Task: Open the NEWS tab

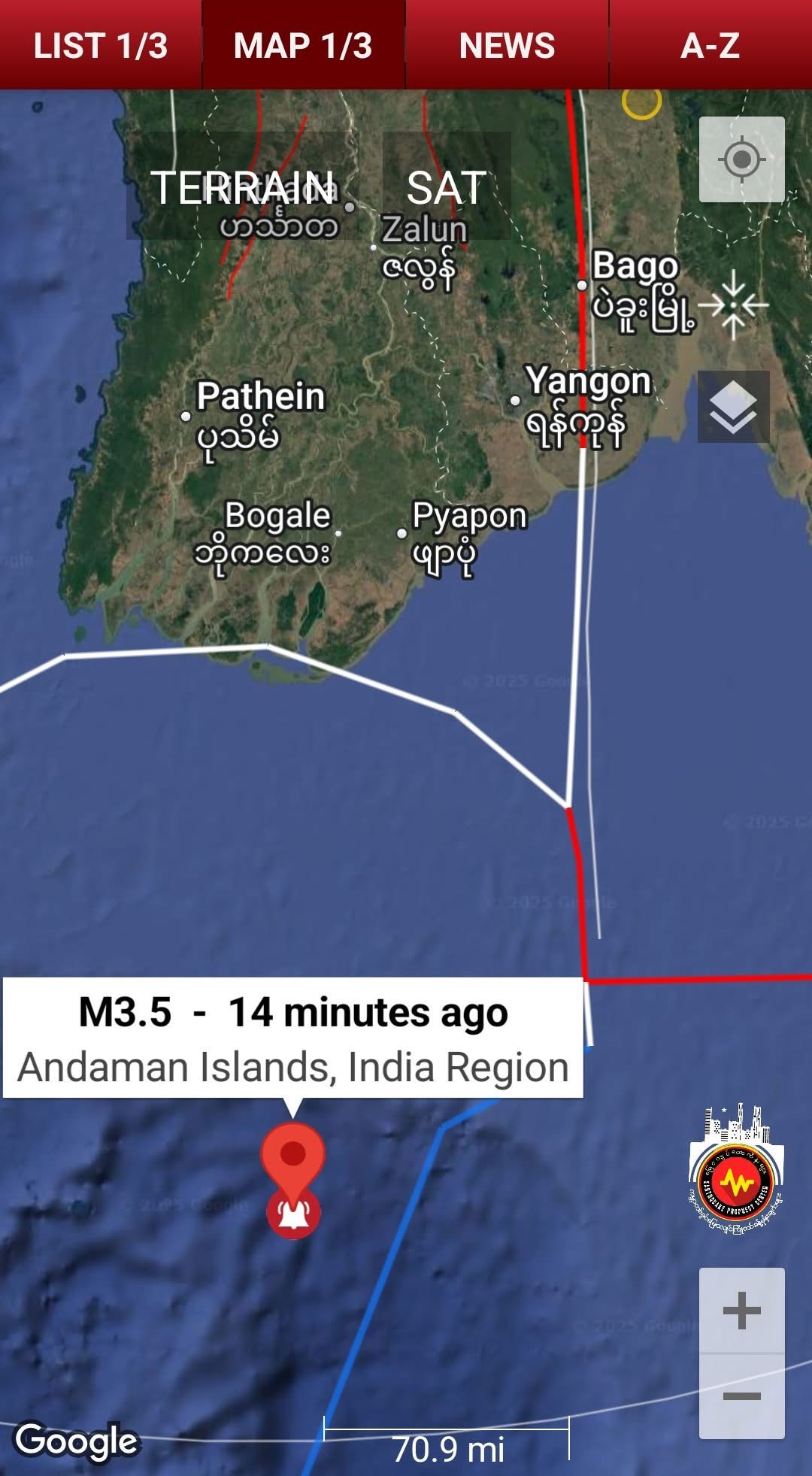Action: coord(507,45)
